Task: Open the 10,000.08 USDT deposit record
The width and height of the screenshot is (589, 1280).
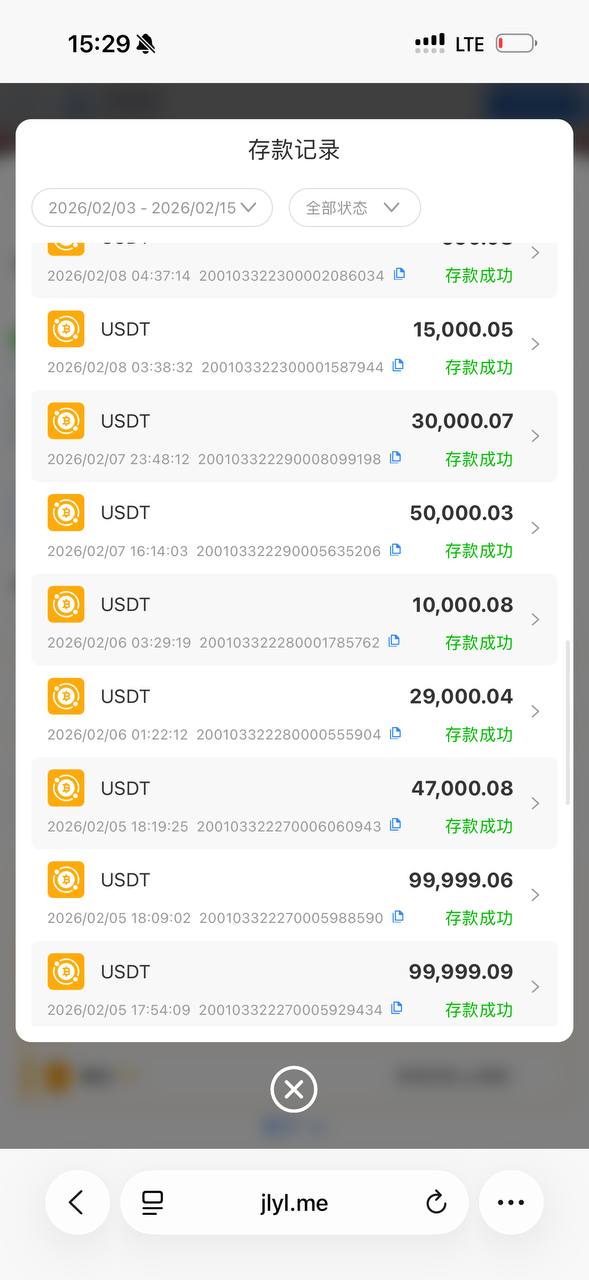Action: tap(294, 620)
